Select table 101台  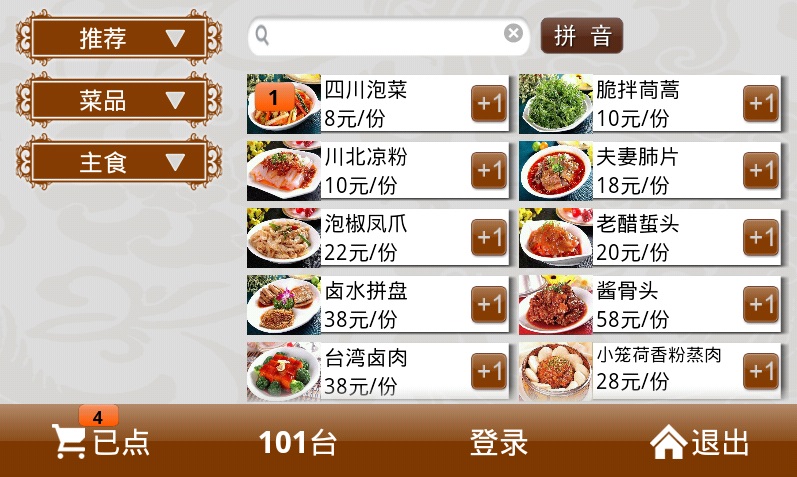[x=298, y=442]
